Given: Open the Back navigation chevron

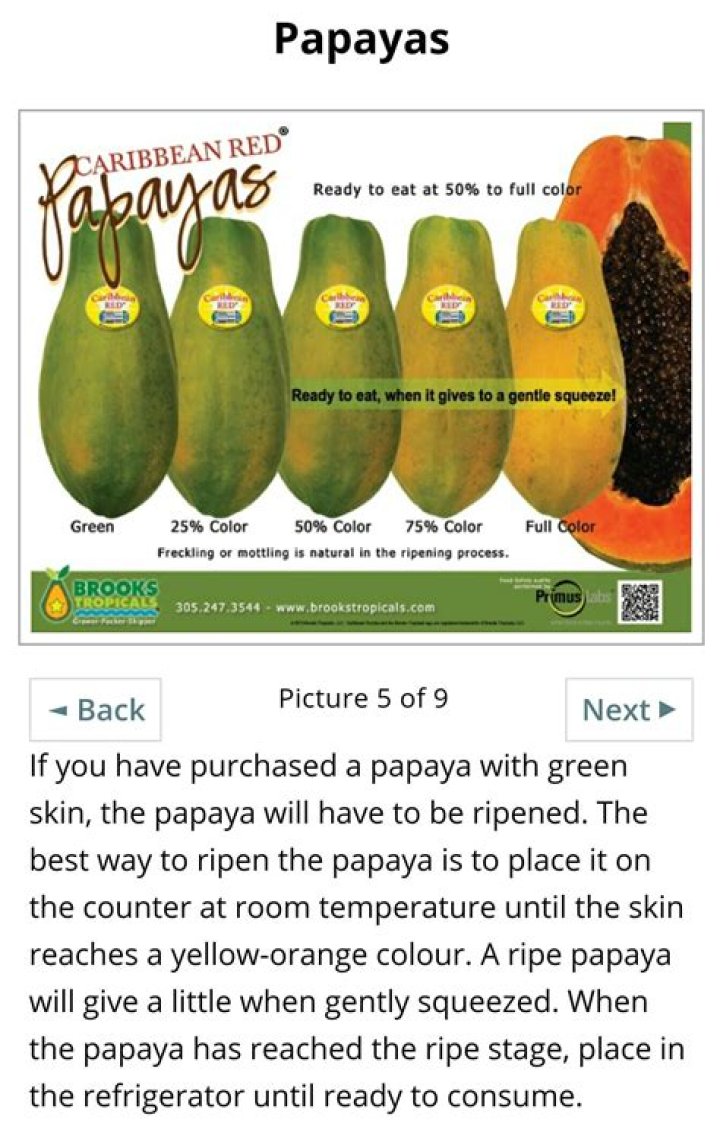Looking at the screenshot, I should (x=60, y=710).
